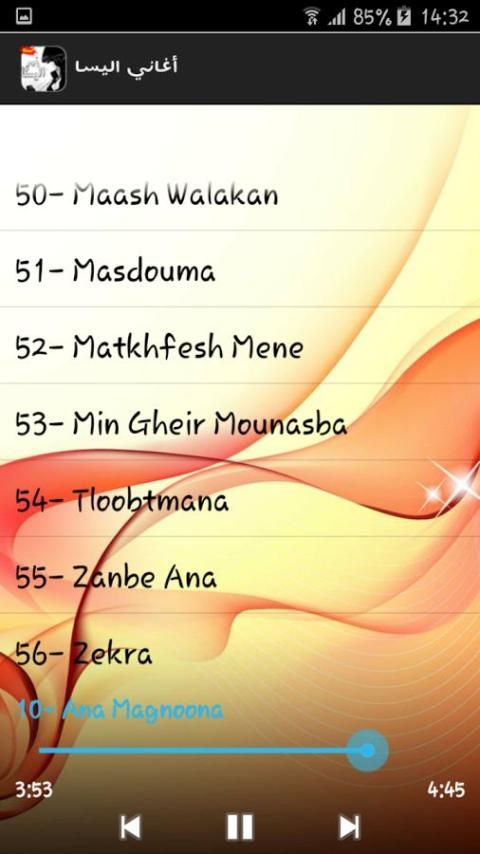
Task: Choose 55- Zanbe Ana from the list
Action: [240, 575]
